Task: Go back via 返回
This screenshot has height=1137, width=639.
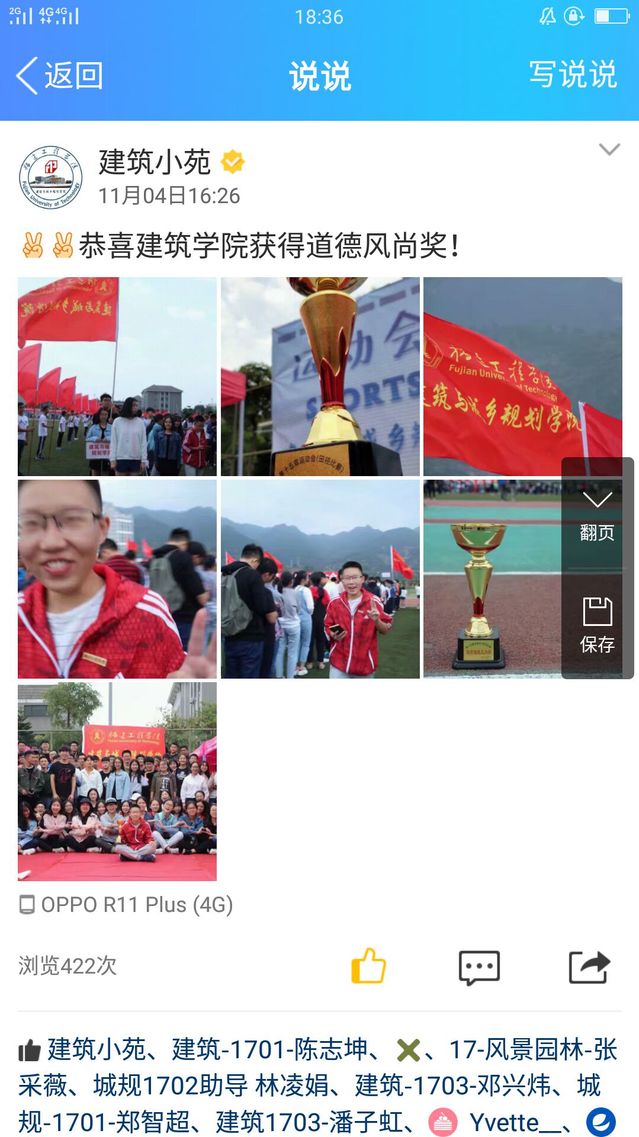Action: (x=60, y=75)
